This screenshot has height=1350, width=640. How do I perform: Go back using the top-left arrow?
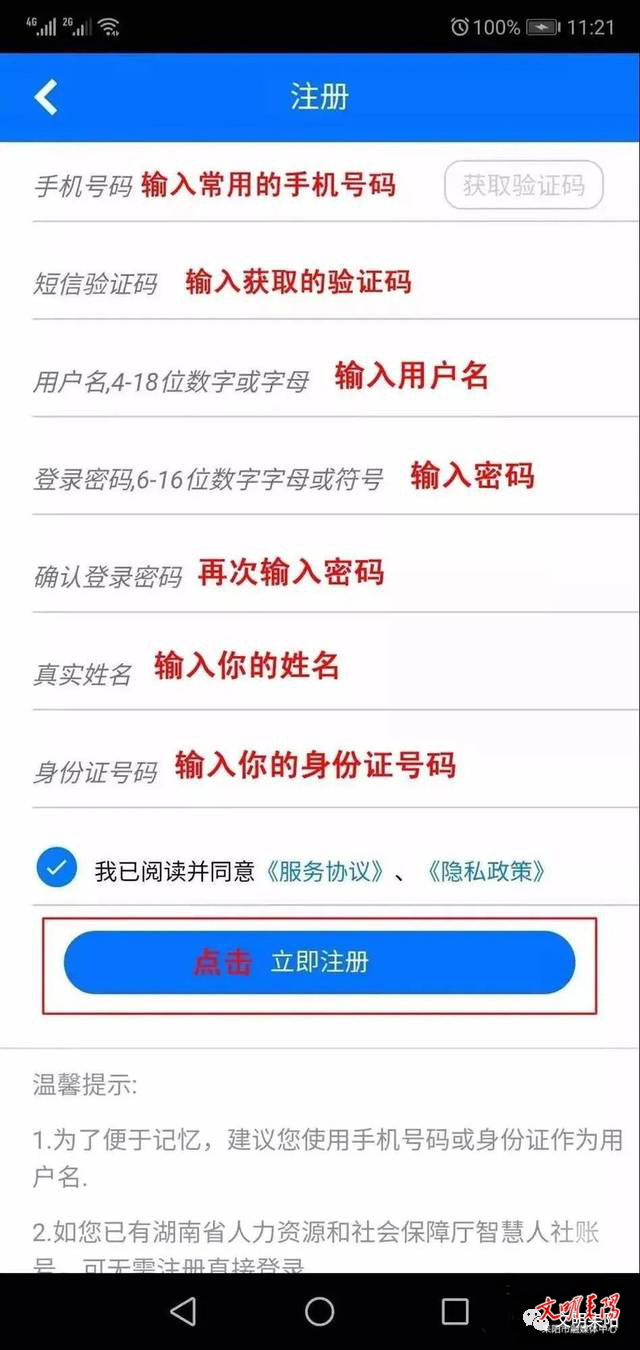click(x=46, y=97)
